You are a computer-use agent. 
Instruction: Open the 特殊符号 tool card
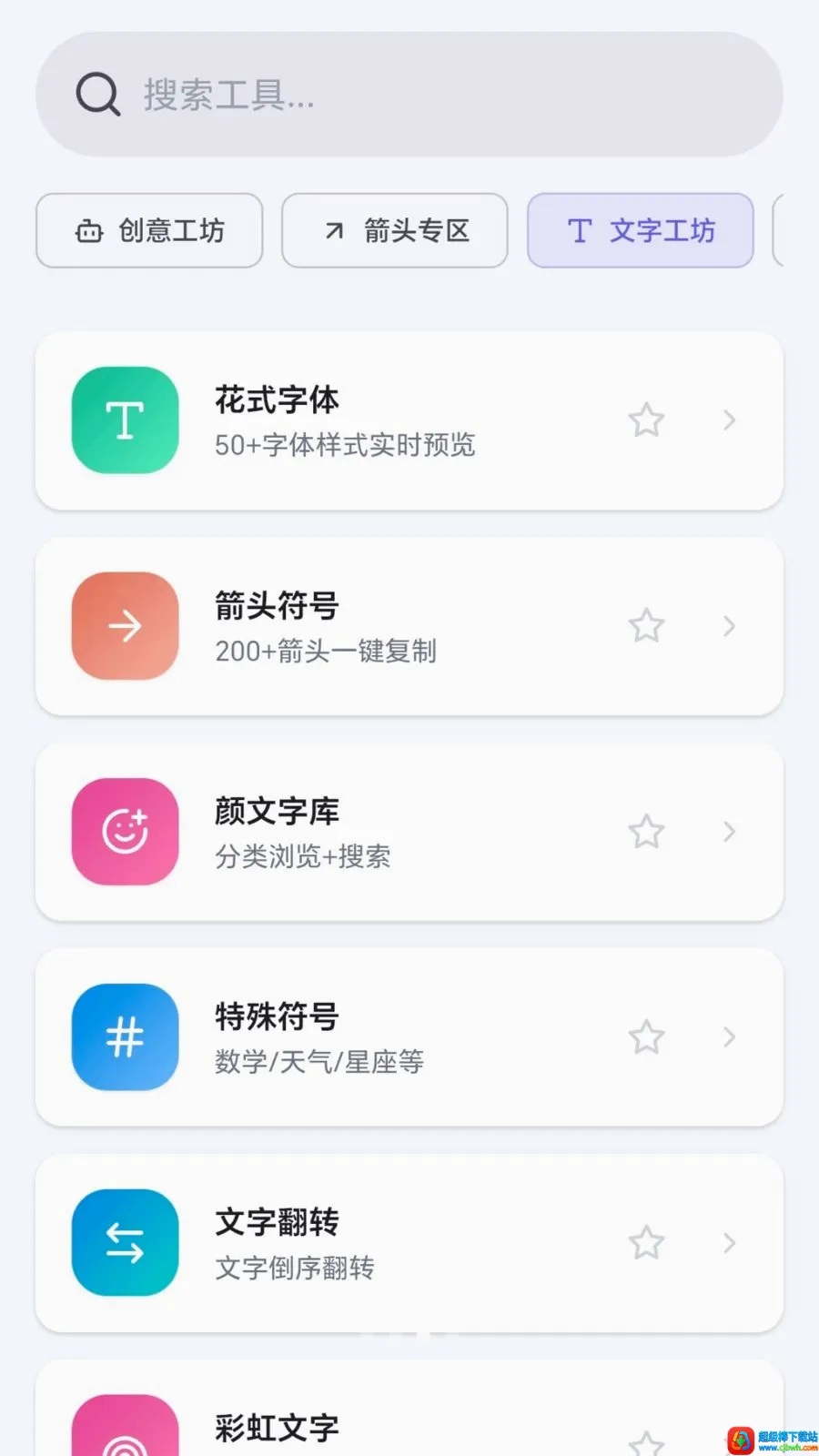409,1037
